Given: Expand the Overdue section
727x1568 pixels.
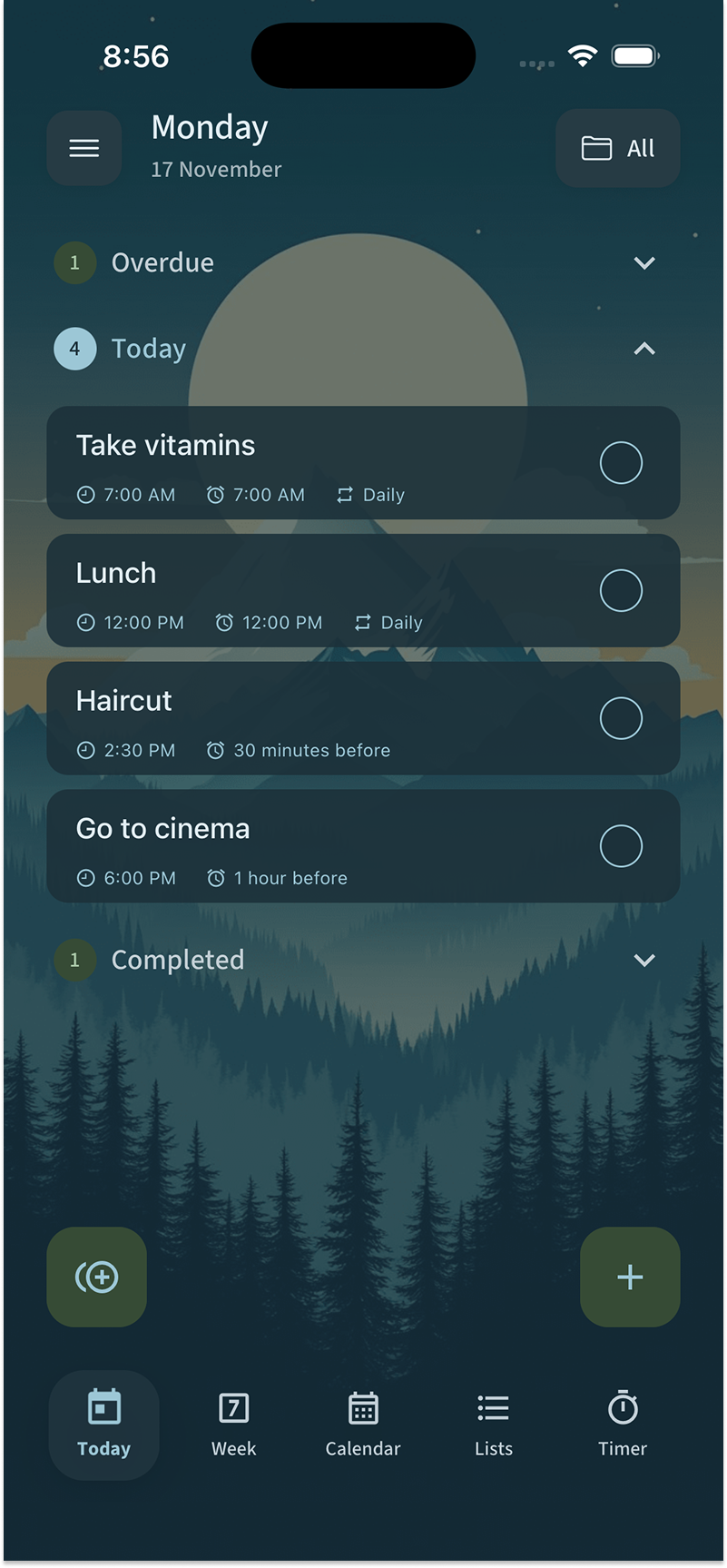Looking at the screenshot, I should click(x=644, y=262).
